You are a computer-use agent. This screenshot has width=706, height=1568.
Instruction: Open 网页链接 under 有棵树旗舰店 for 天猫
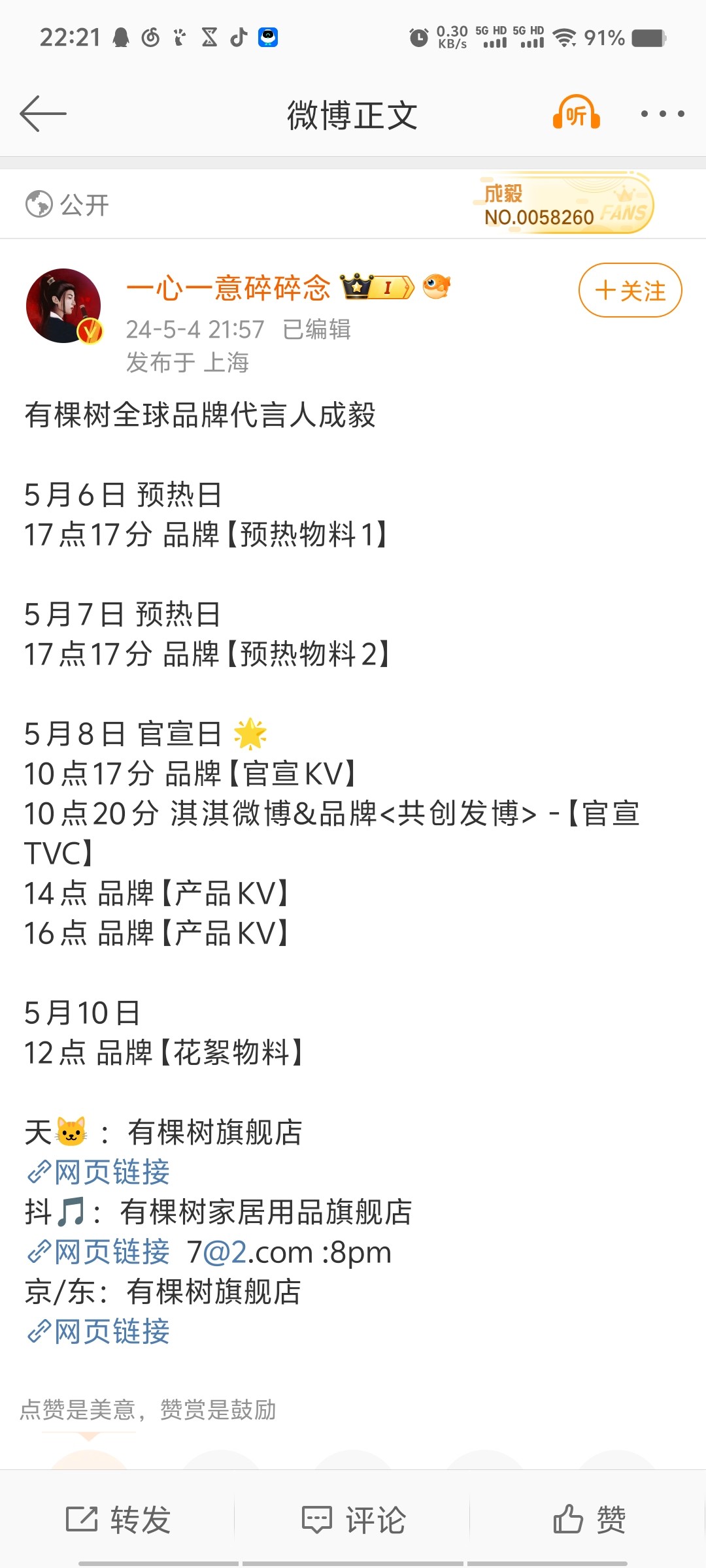click(x=99, y=1172)
